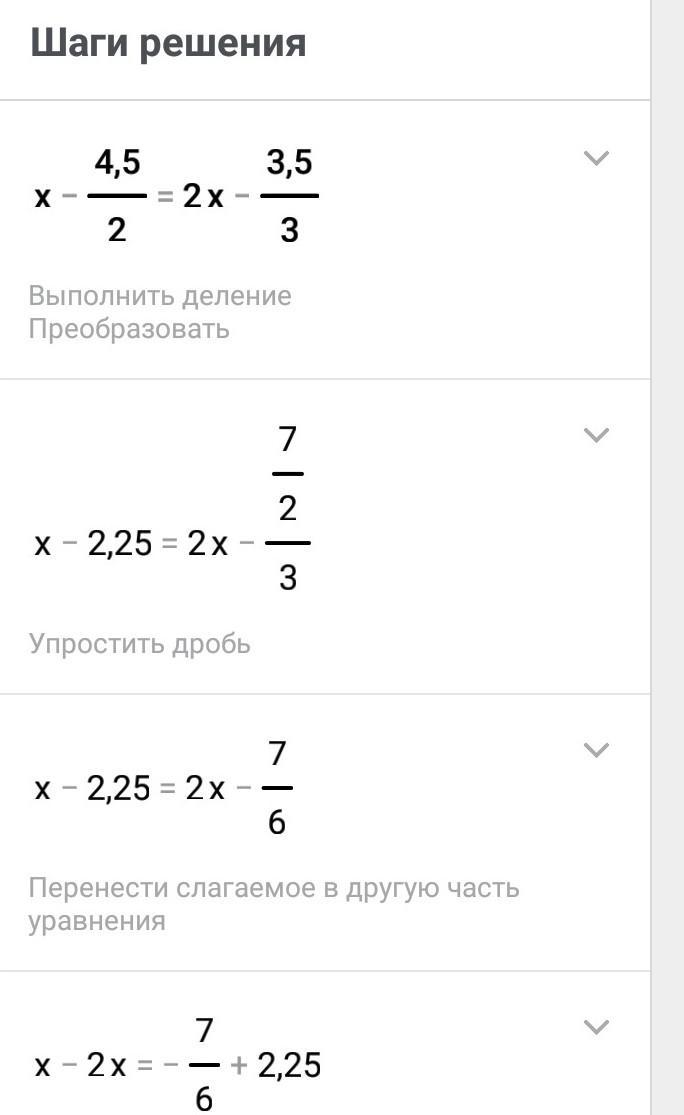
Task: Expand the step x − 2x = −7/6 + 2,25
Action: [x=596, y=1027]
